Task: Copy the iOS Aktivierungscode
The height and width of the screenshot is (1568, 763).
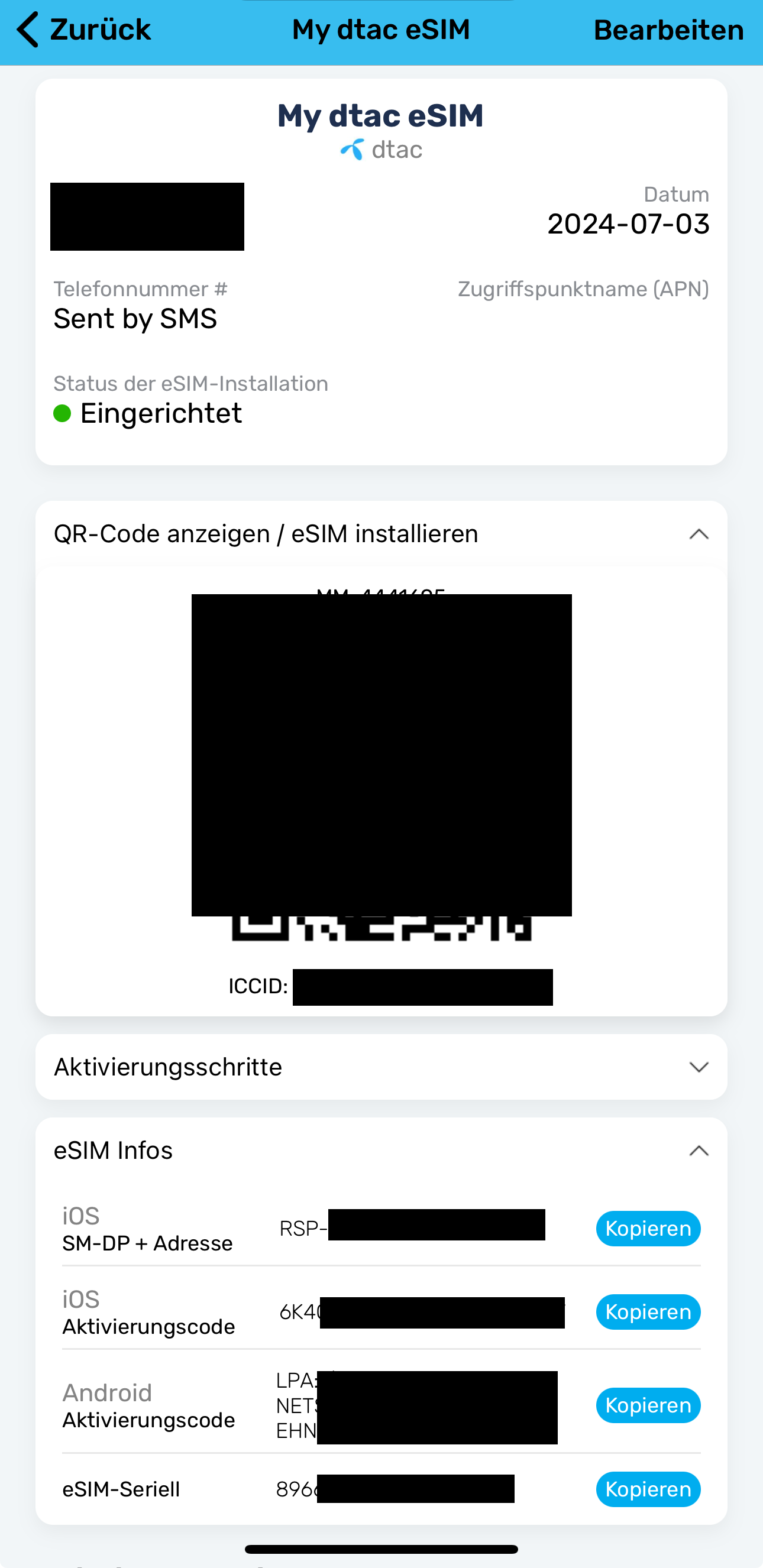Action: coord(648,1312)
